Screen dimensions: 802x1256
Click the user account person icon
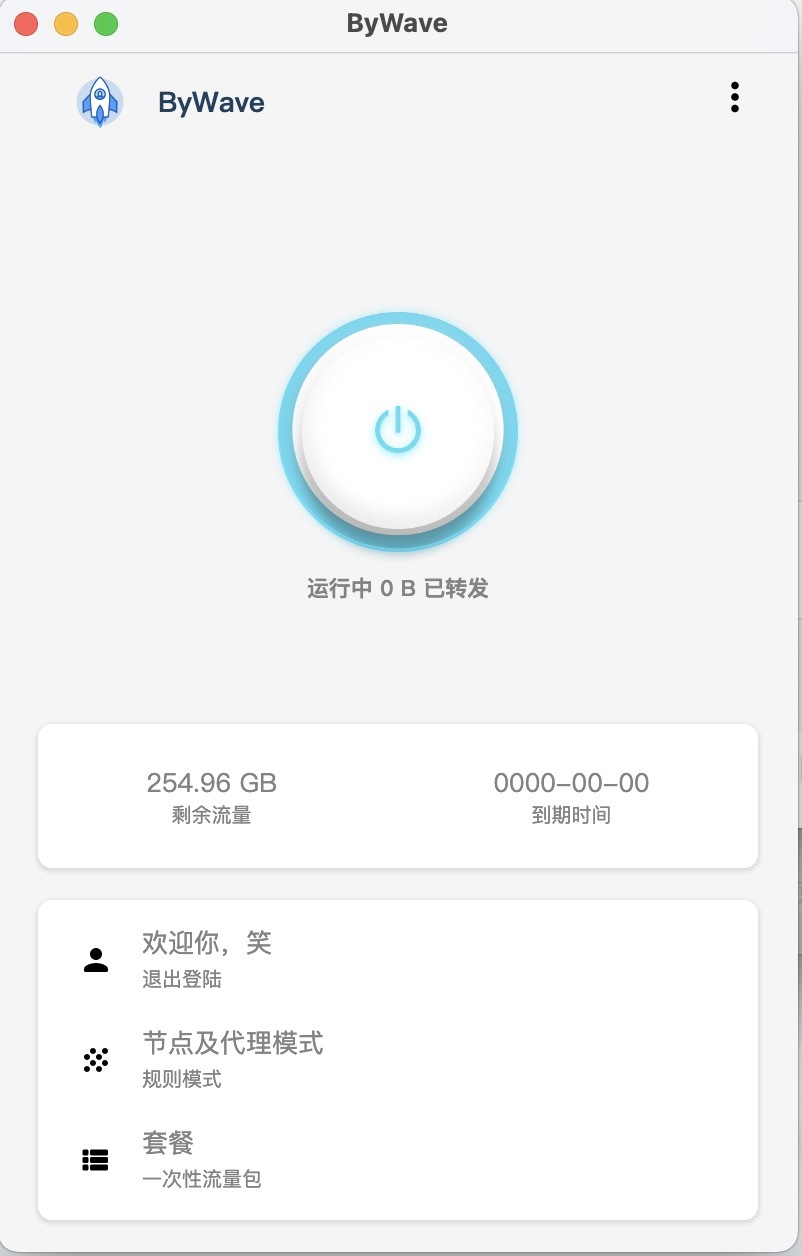[x=95, y=958]
